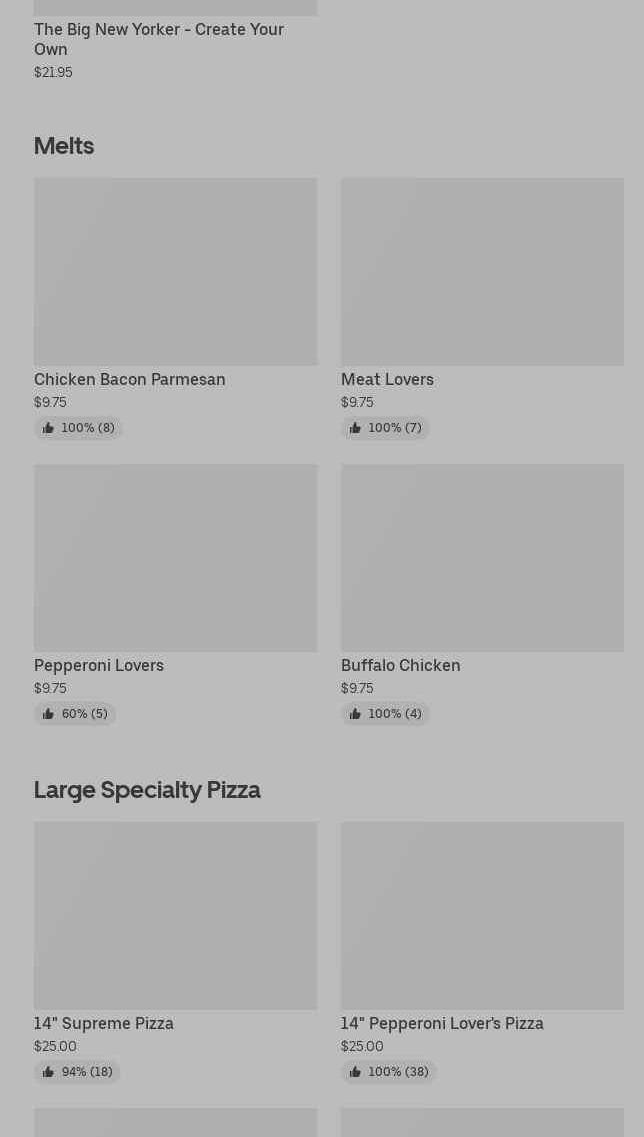Open the 14" Supreme Pizza item
This screenshot has height=1137, width=644.
coord(175,916)
